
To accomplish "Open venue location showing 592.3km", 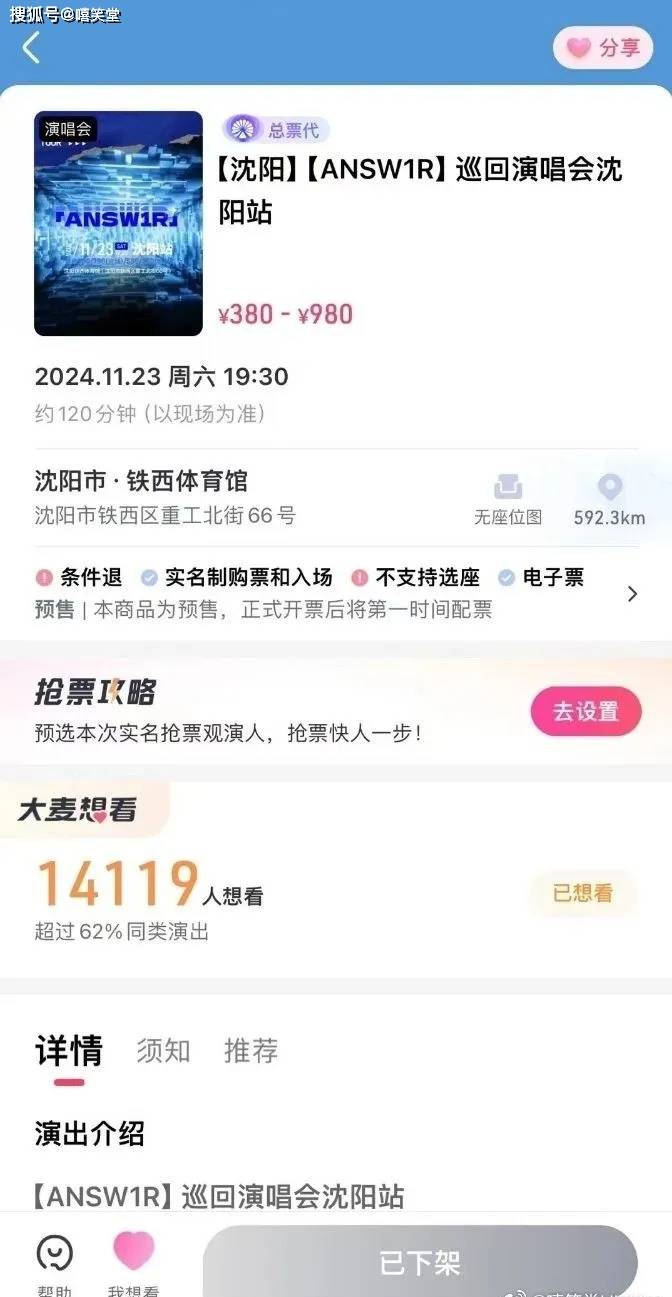I will (609, 500).
